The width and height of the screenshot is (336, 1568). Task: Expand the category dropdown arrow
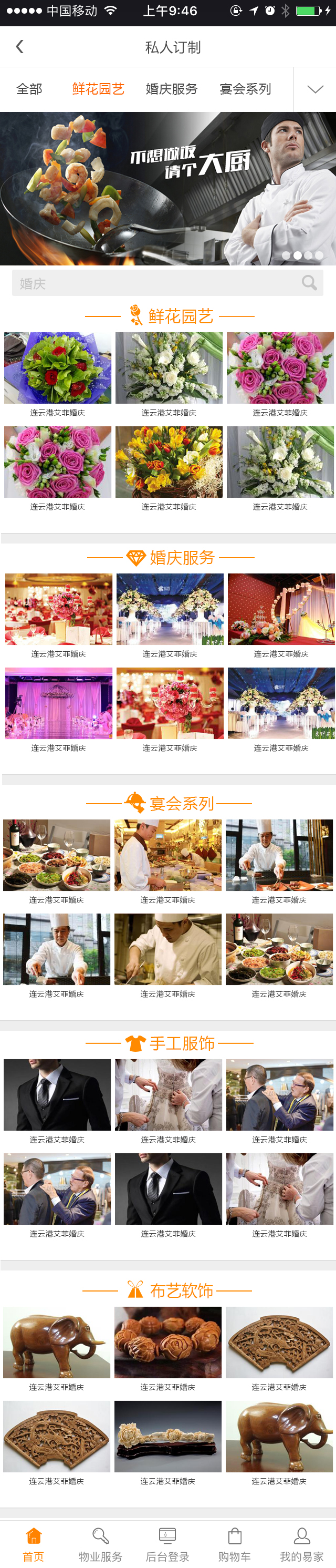pyautogui.click(x=314, y=89)
